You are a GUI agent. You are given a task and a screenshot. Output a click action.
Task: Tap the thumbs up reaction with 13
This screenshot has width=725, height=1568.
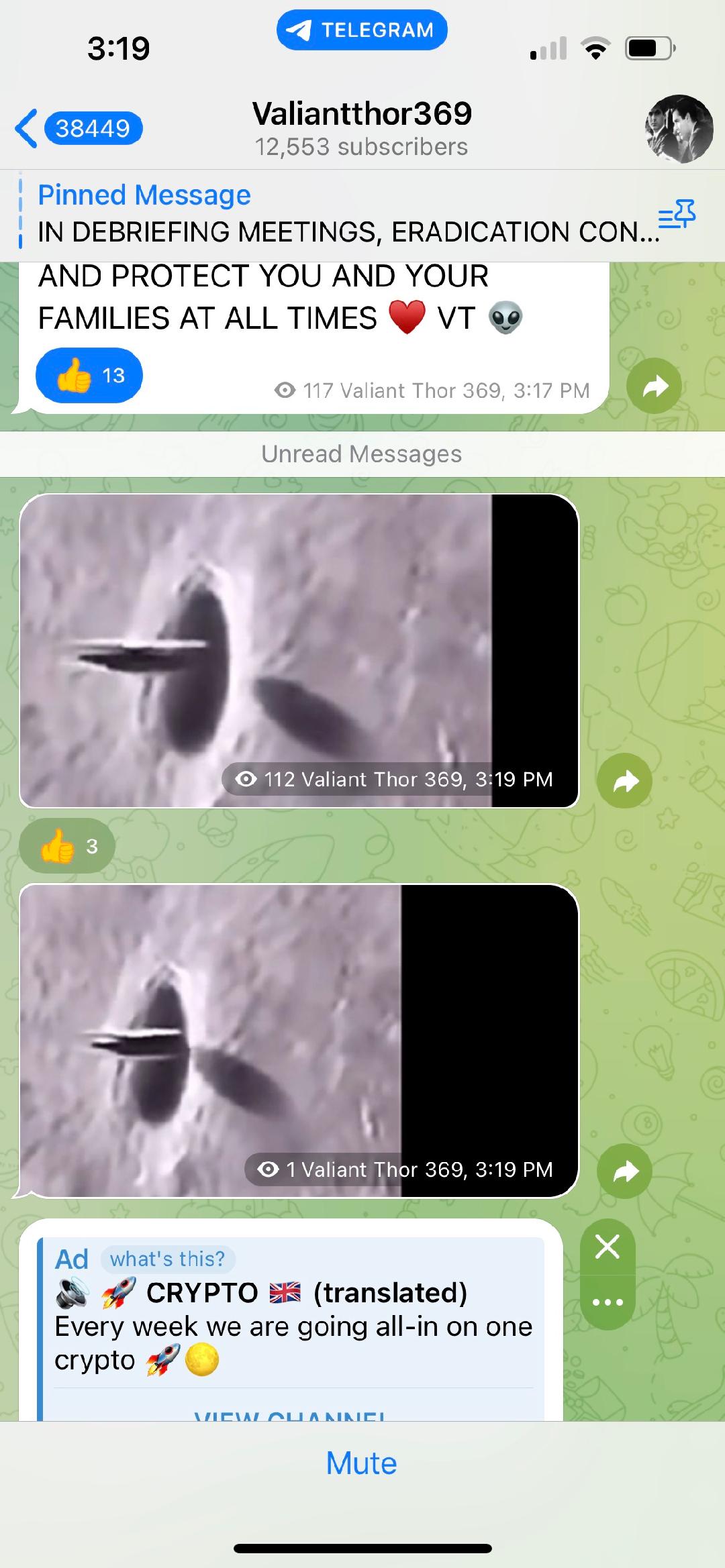pyautogui.click(x=89, y=376)
